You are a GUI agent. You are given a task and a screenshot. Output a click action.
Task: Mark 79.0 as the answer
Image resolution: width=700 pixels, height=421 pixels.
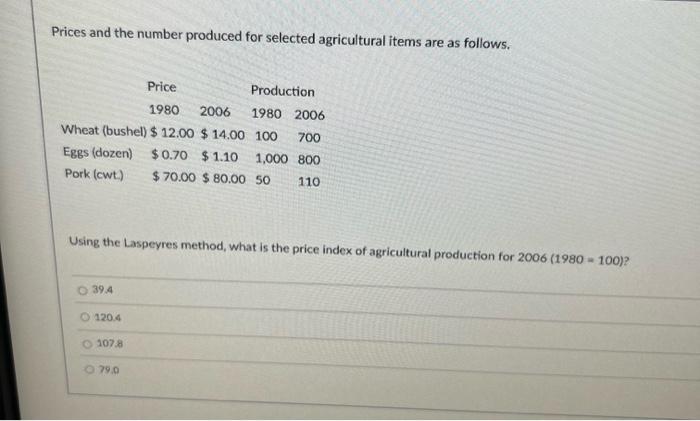91,370
